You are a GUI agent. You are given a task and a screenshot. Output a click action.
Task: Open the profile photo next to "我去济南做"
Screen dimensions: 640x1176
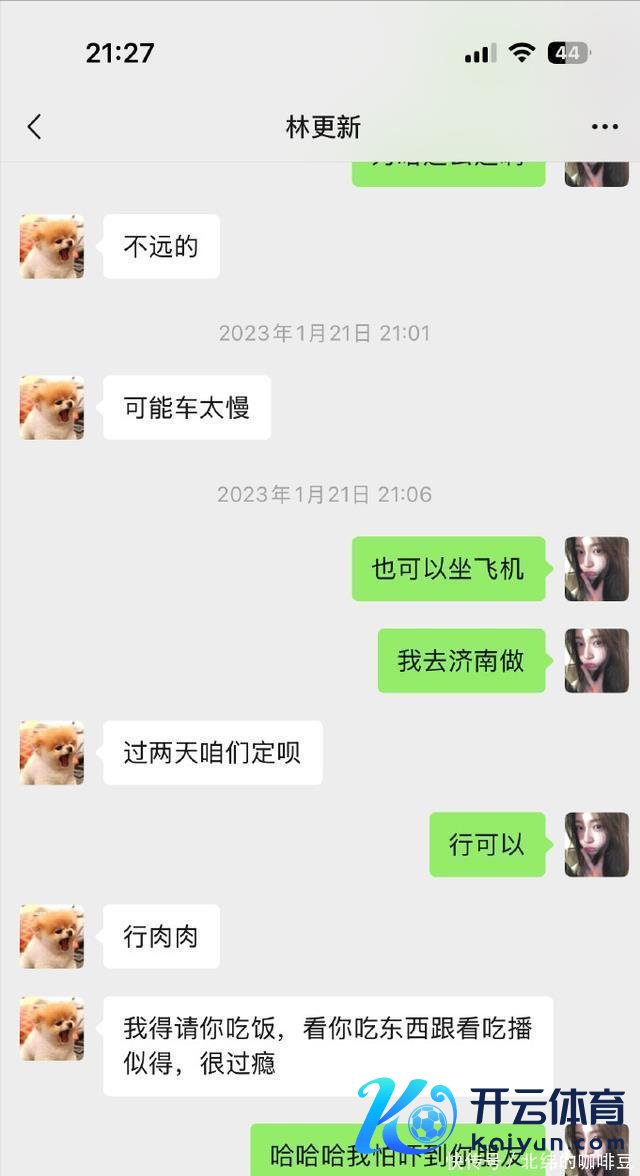coord(596,660)
